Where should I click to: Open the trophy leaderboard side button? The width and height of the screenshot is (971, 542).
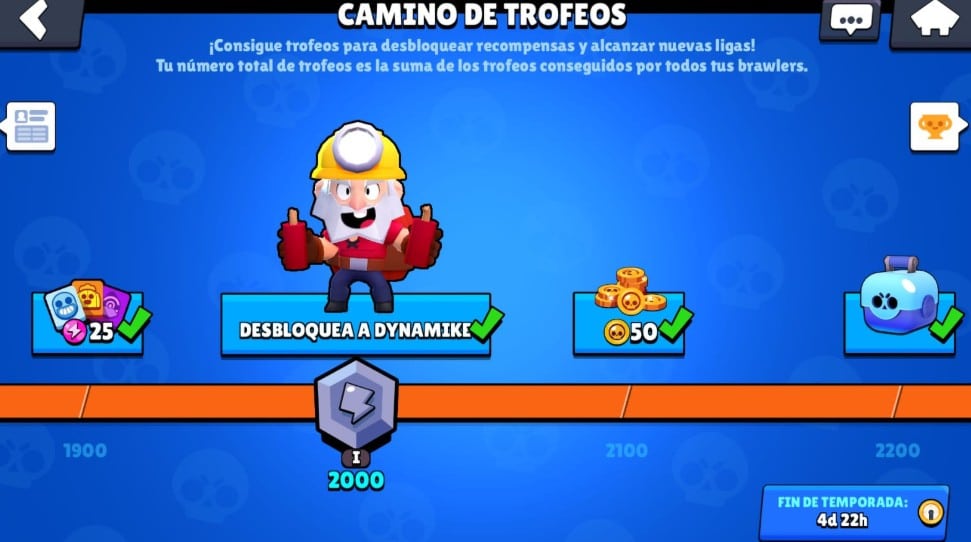pos(934,127)
